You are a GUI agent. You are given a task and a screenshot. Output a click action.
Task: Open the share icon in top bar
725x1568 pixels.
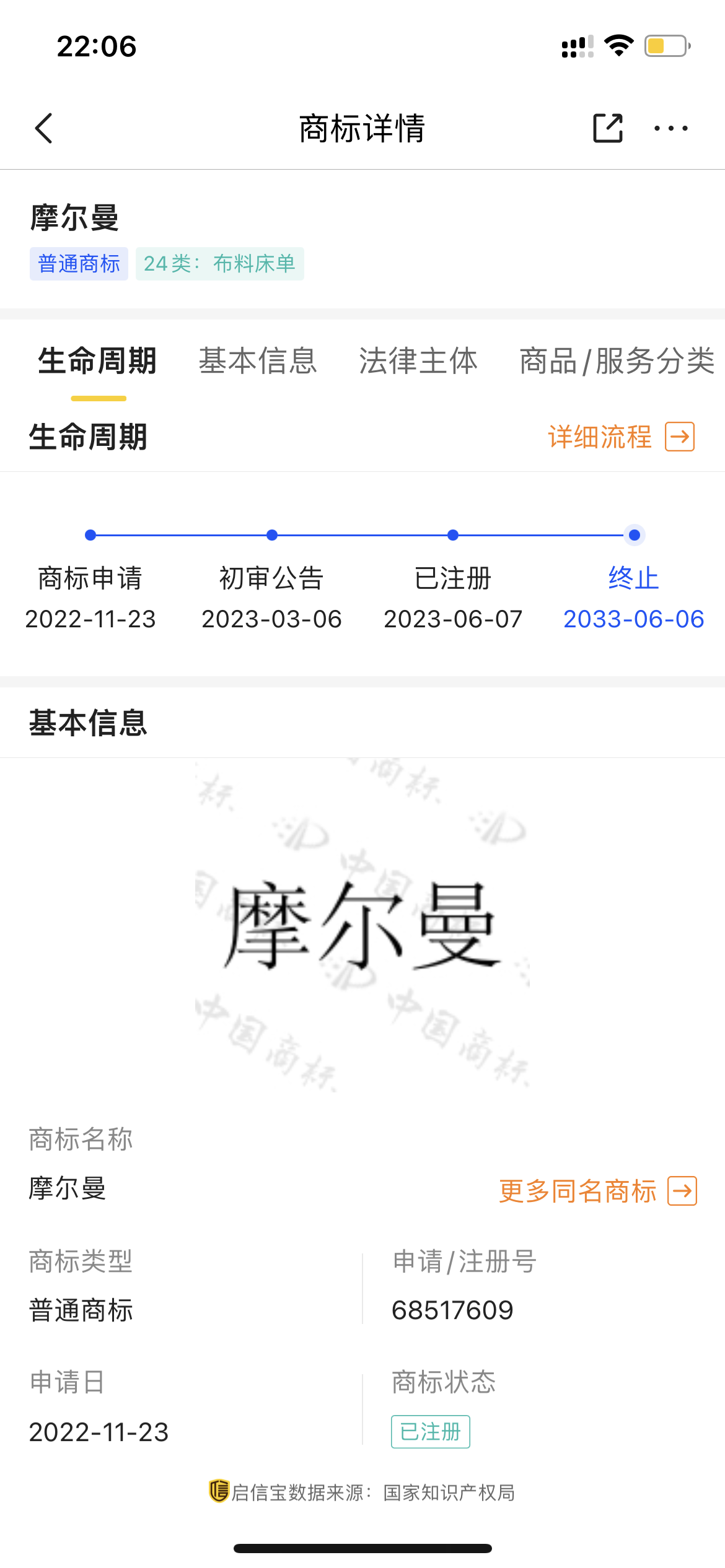click(x=607, y=128)
